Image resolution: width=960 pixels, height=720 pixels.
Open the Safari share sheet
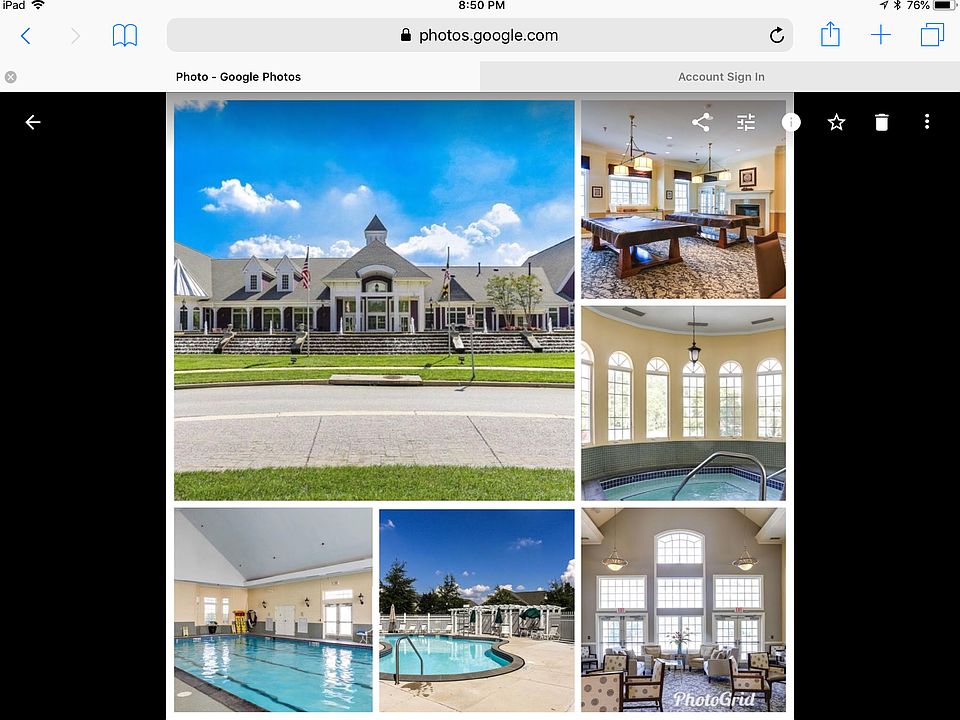[830, 35]
